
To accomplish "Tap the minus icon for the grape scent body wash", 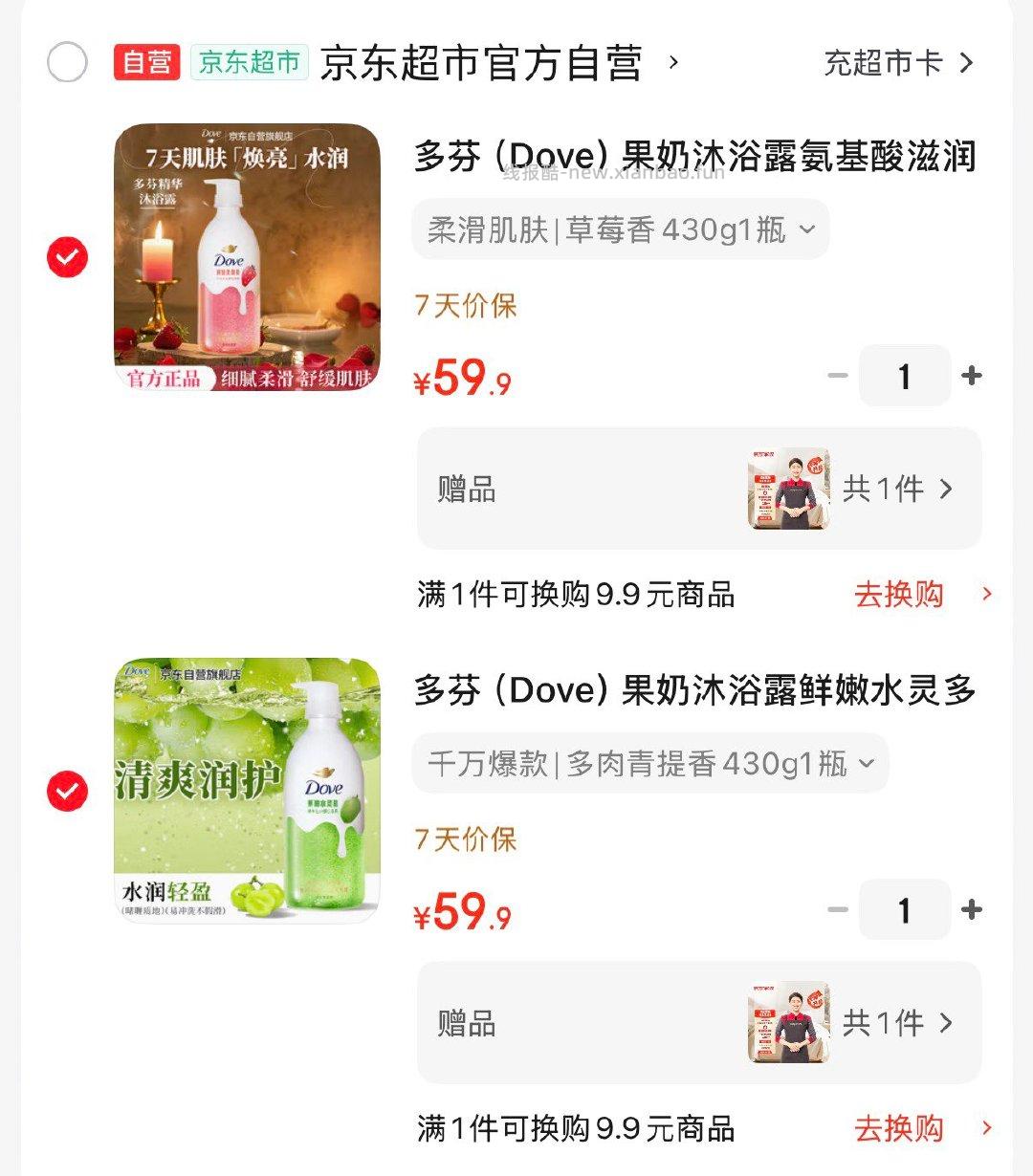I will click(x=840, y=910).
